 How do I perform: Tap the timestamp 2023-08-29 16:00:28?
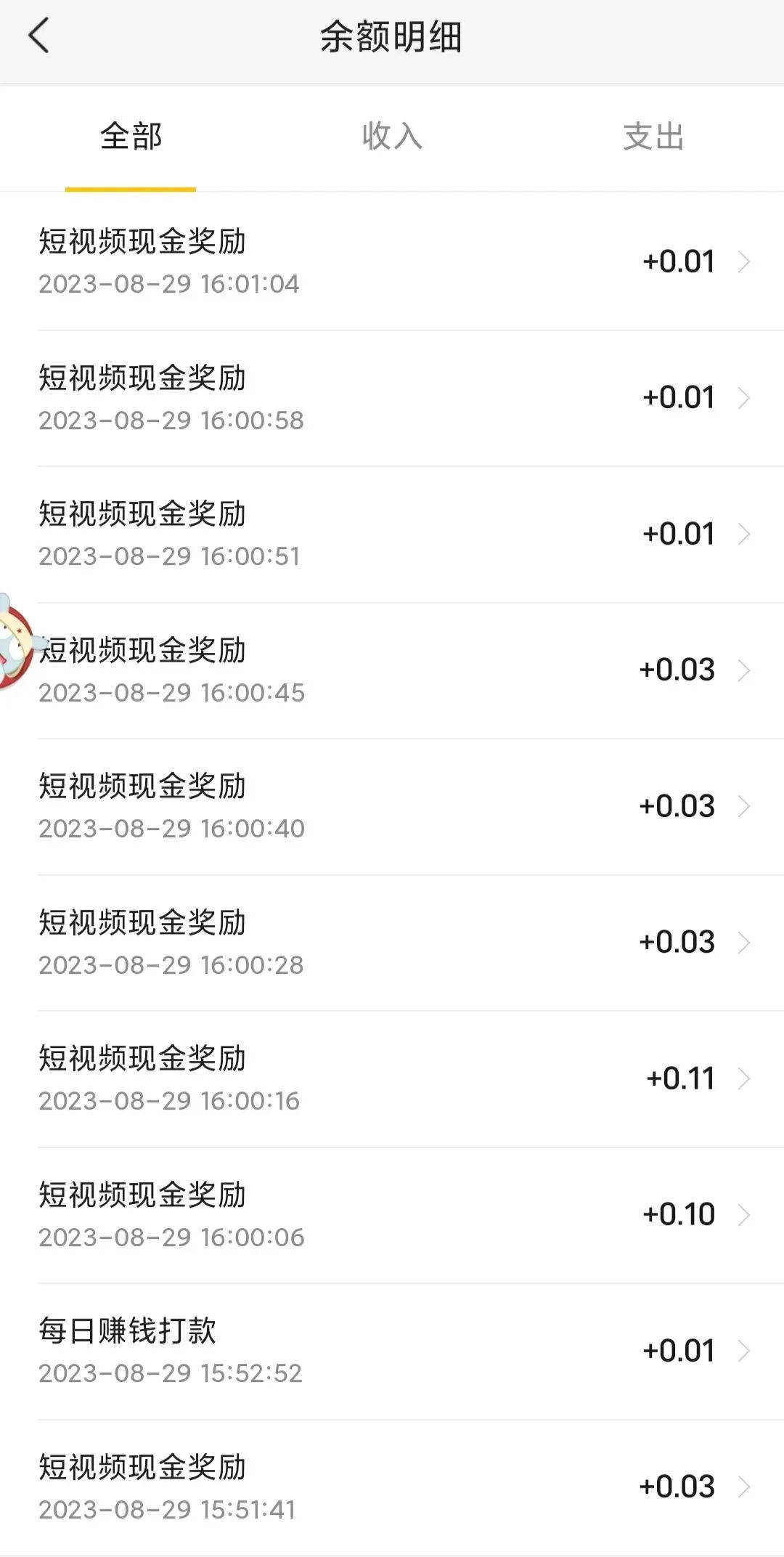point(171,964)
